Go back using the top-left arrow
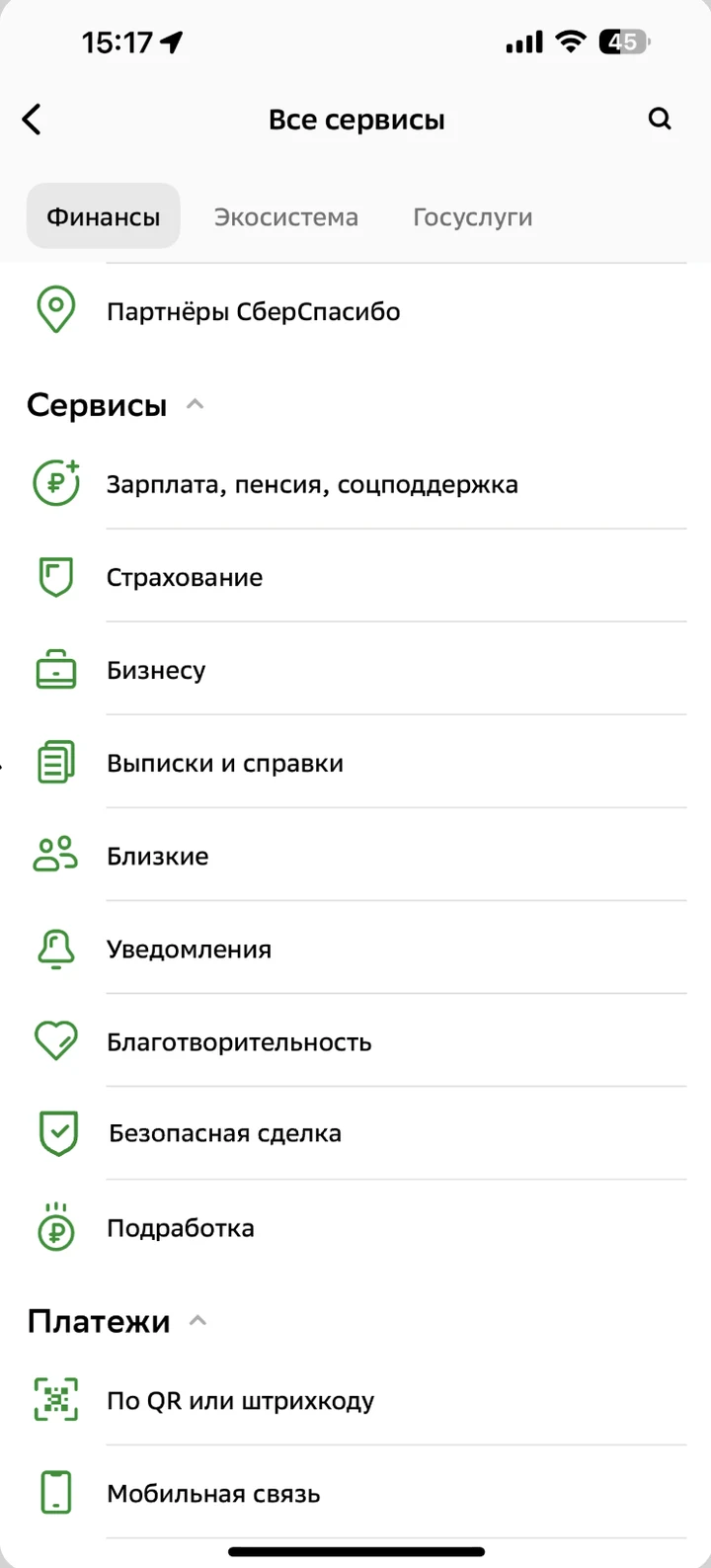 (32, 120)
